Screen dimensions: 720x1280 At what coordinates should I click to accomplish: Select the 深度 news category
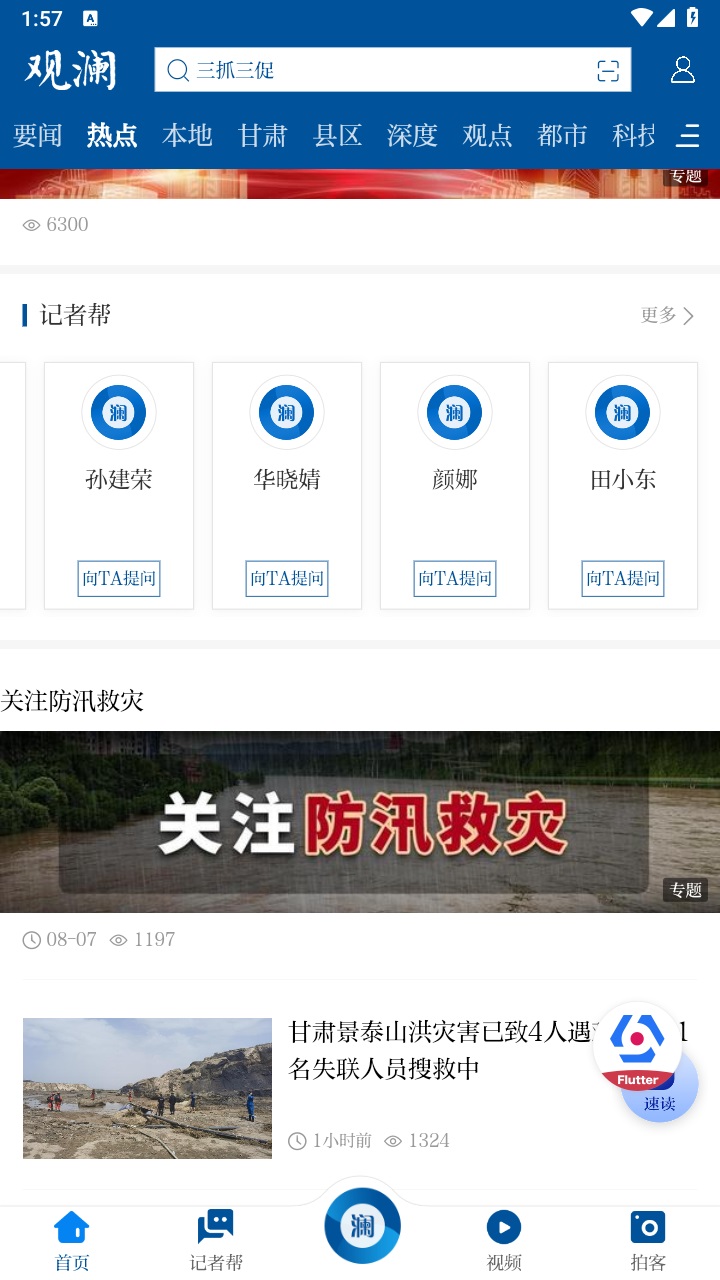click(x=411, y=136)
